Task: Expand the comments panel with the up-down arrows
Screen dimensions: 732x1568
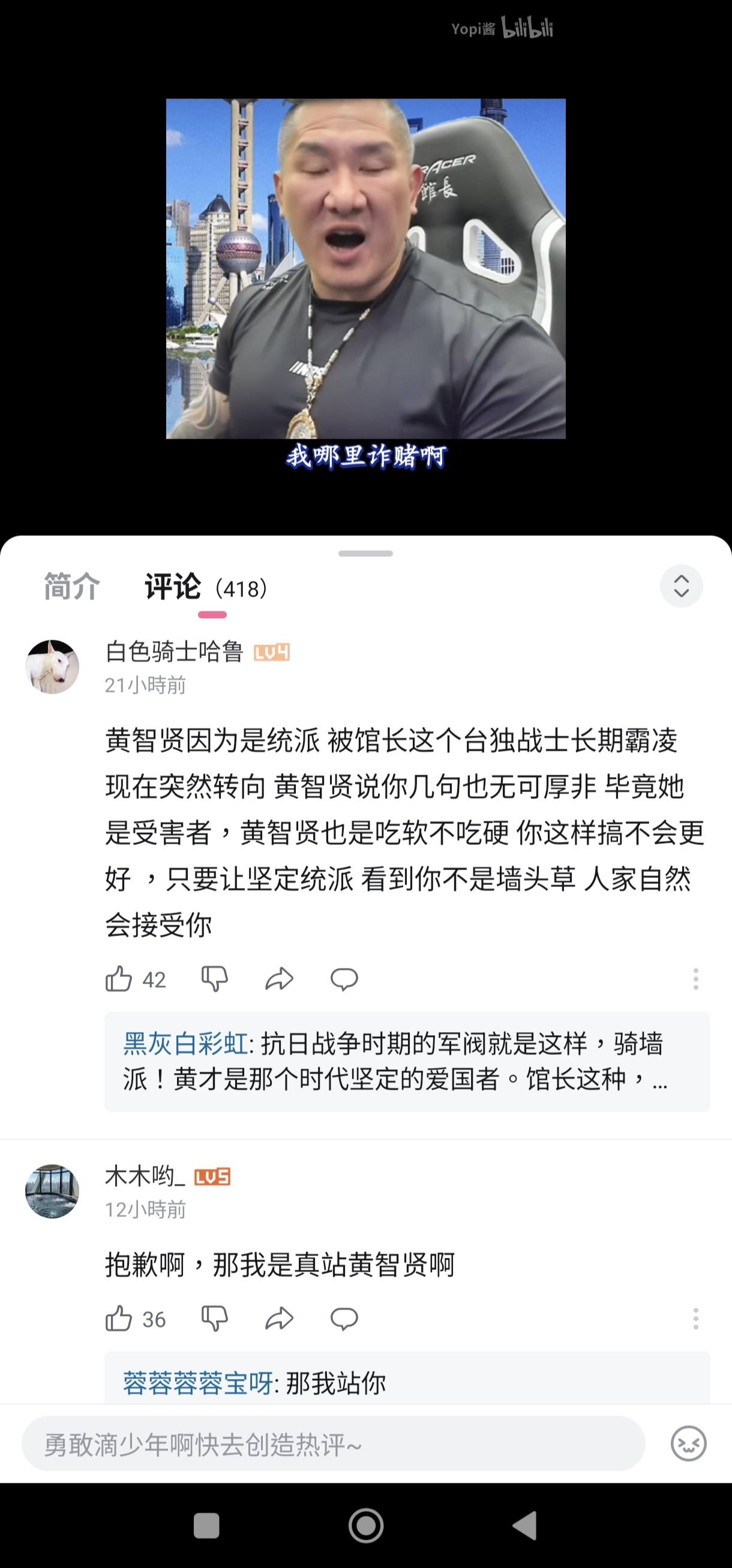Action: tap(681, 586)
